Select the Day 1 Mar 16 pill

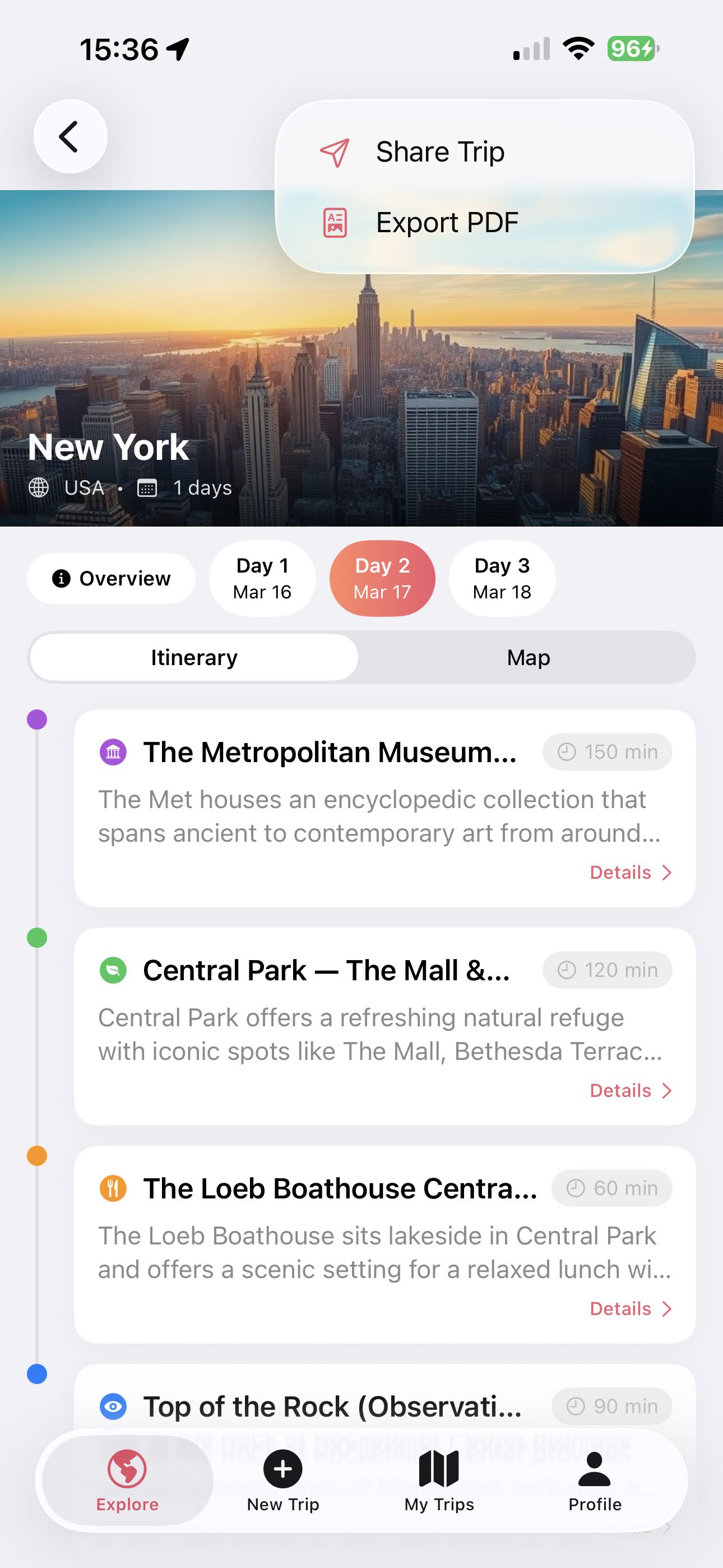(x=262, y=578)
